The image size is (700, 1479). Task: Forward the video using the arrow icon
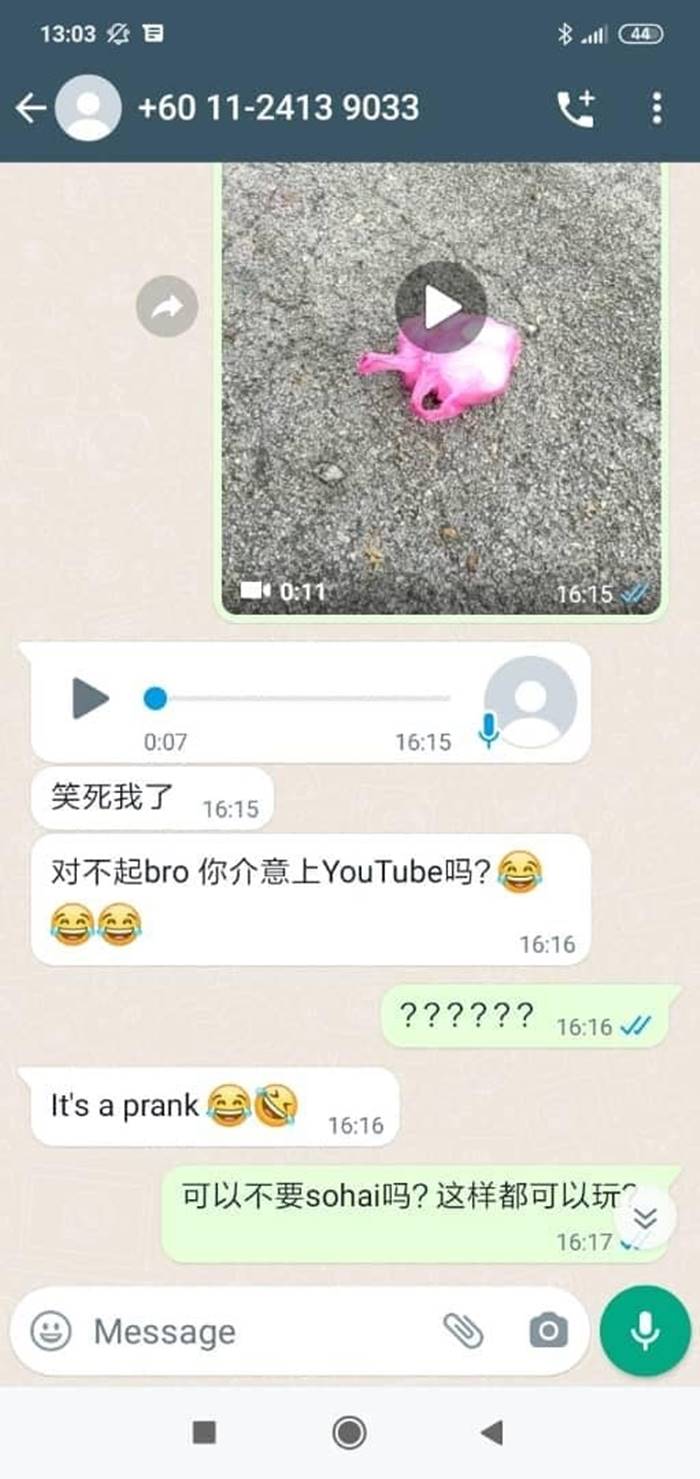(167, 306)
